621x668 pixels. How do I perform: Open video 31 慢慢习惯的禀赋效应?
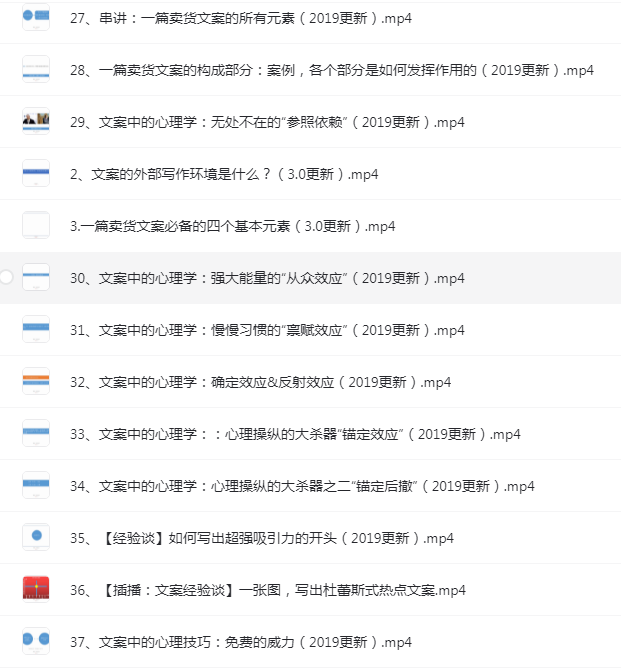(x=268, y=330)
